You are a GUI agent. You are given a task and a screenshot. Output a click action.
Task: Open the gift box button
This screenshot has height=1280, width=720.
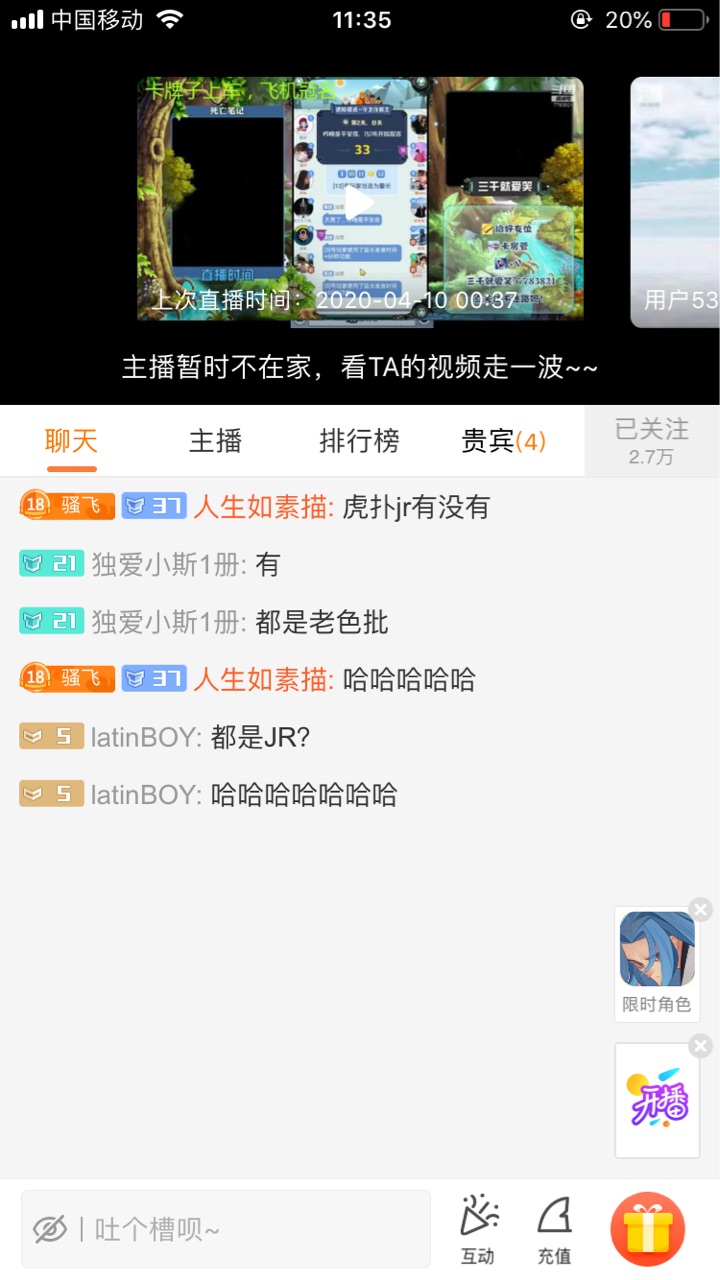648,1229
